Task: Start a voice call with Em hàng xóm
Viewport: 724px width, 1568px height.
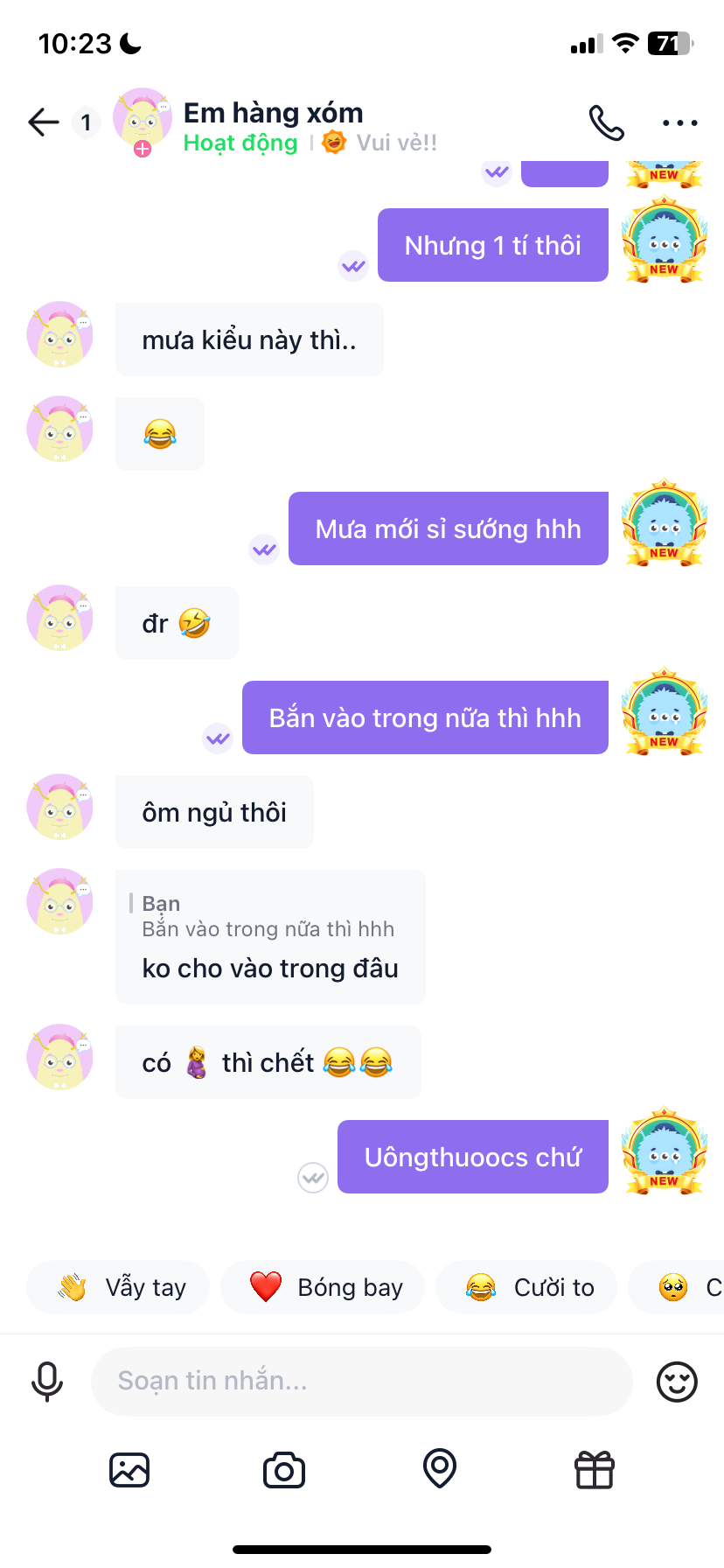Action: click(x=606, y=122)
